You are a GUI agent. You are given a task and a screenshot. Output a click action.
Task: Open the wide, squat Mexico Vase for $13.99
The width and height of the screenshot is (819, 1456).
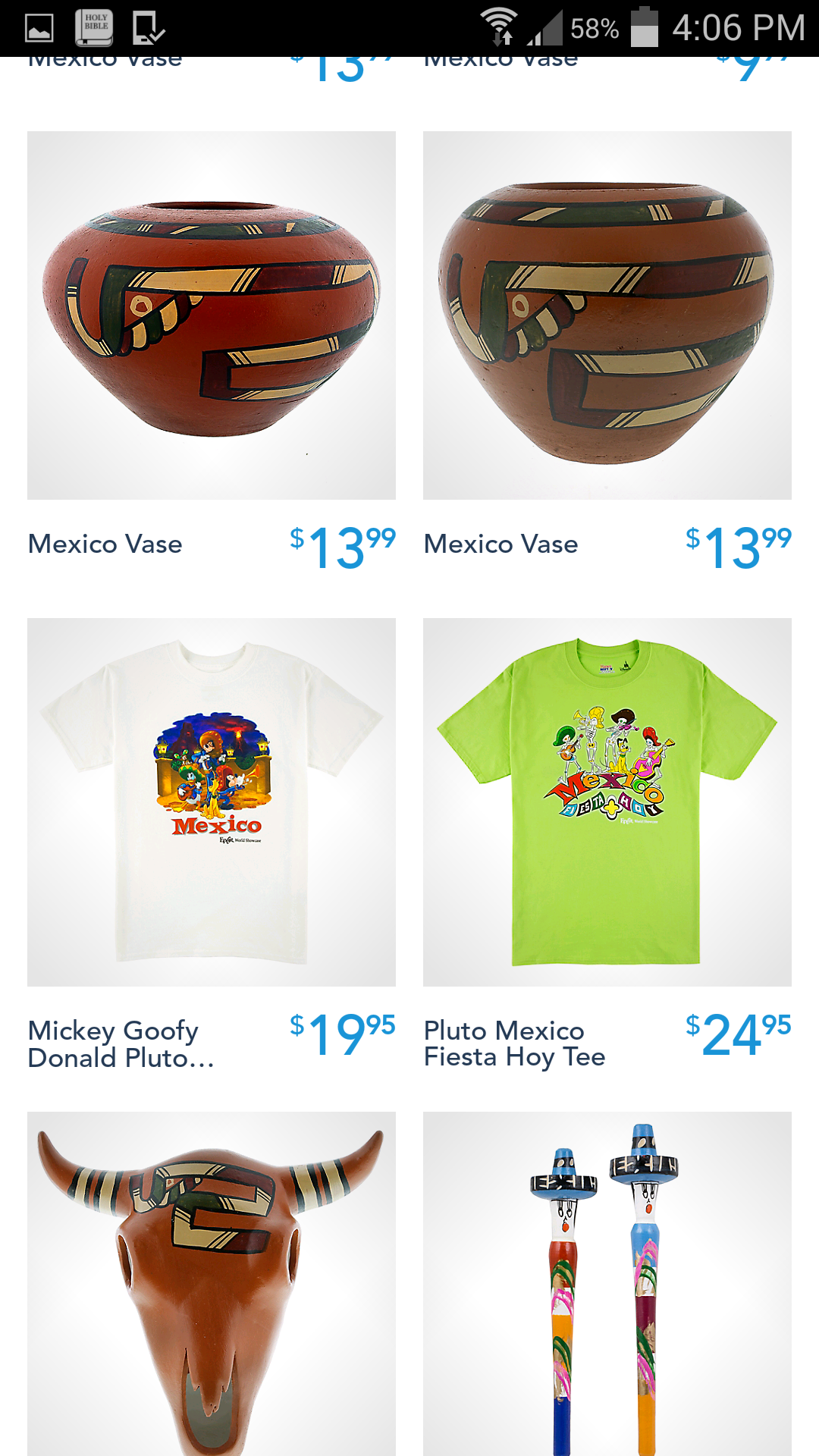coord(212,315)
